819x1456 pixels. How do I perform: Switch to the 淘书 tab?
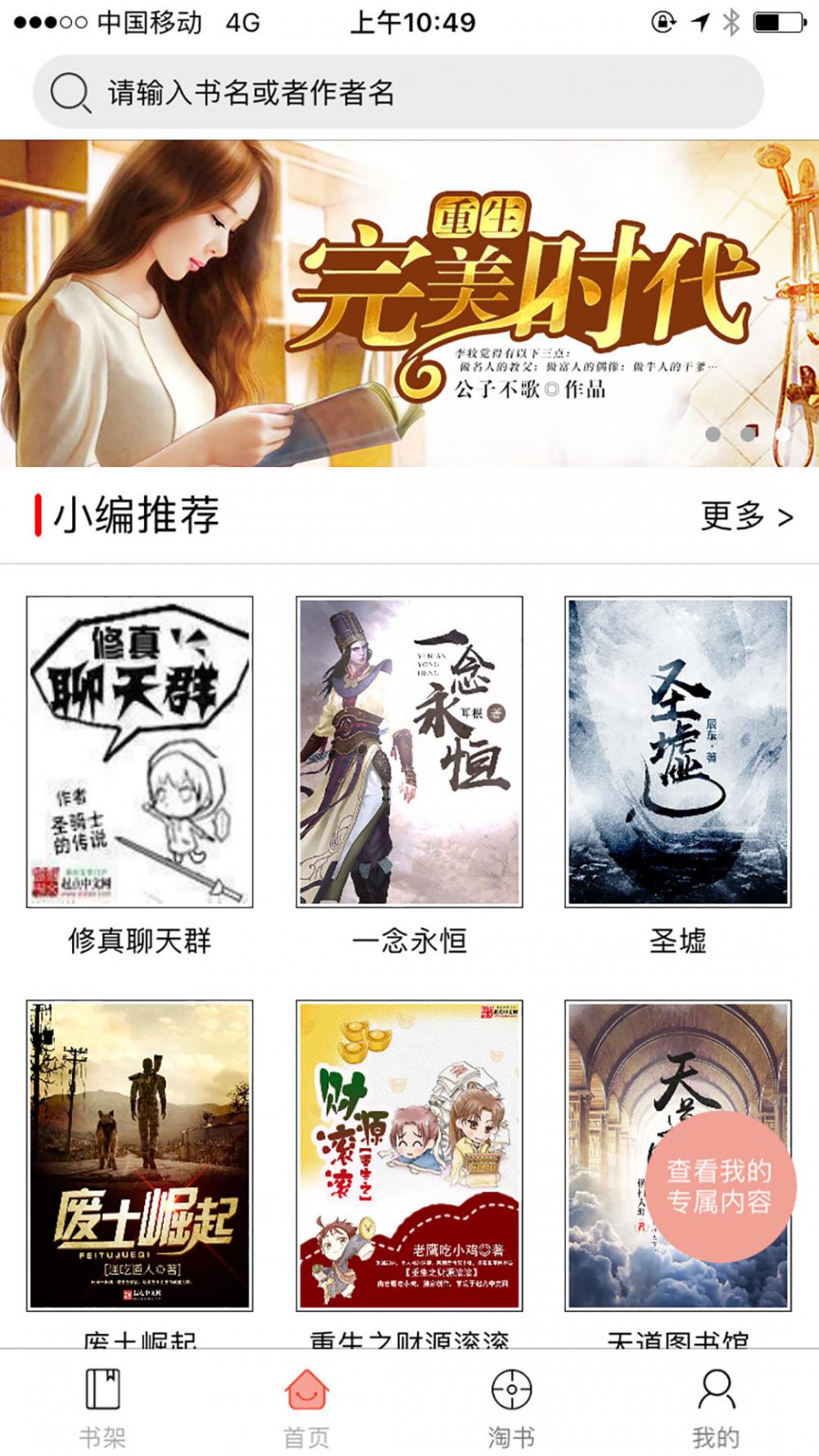(x=512, y=1408)
